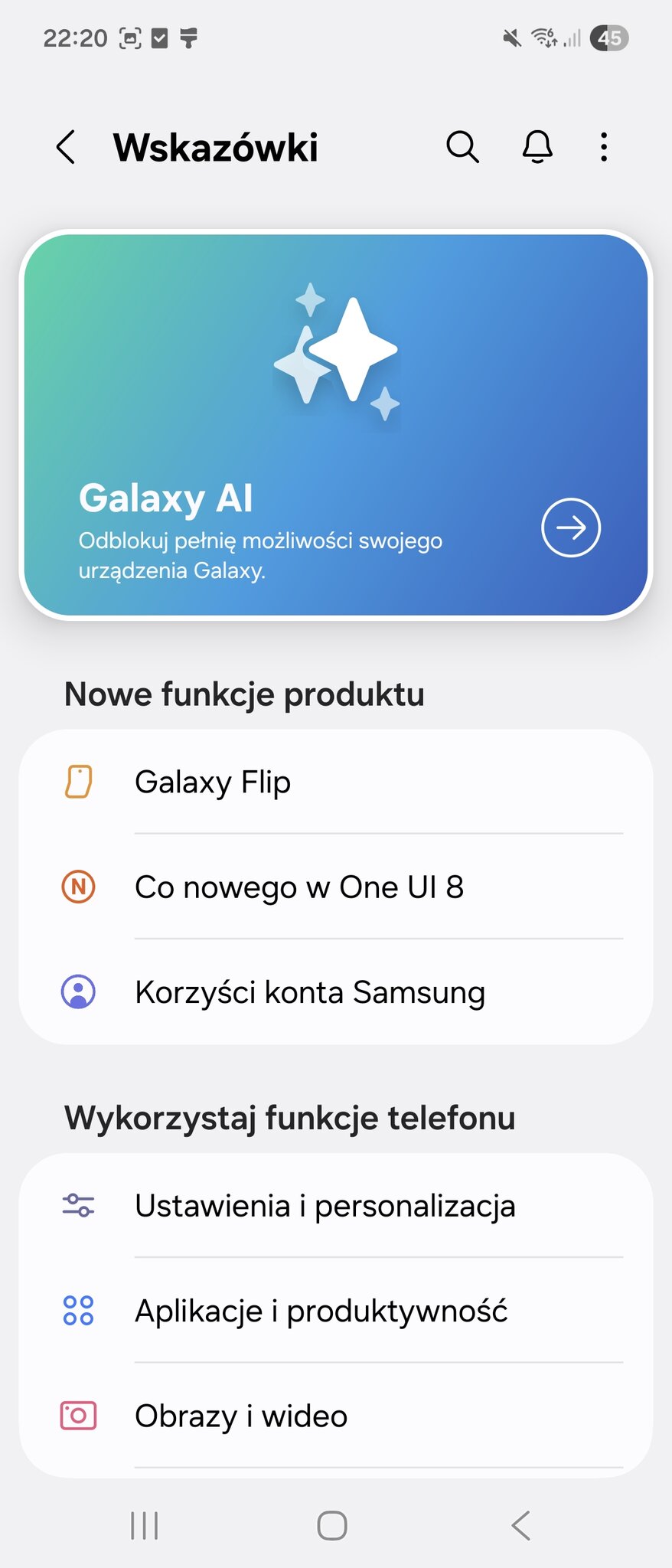View Co nowego w One UI 8

335,887
